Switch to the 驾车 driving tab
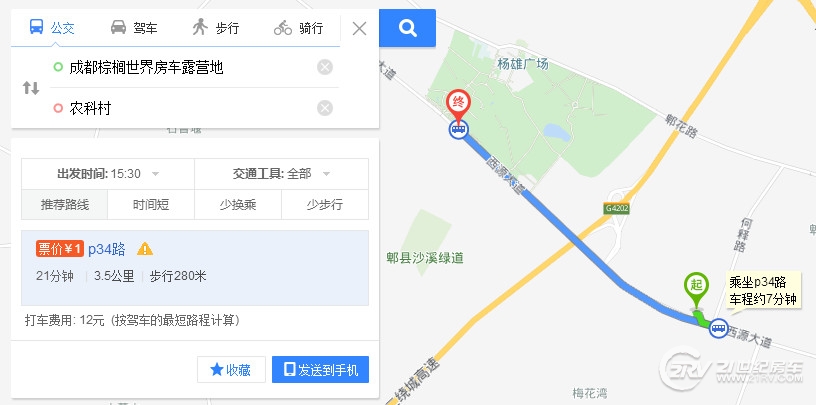The width and height of the screenshot is (816, 405). [x=133, y=27]
